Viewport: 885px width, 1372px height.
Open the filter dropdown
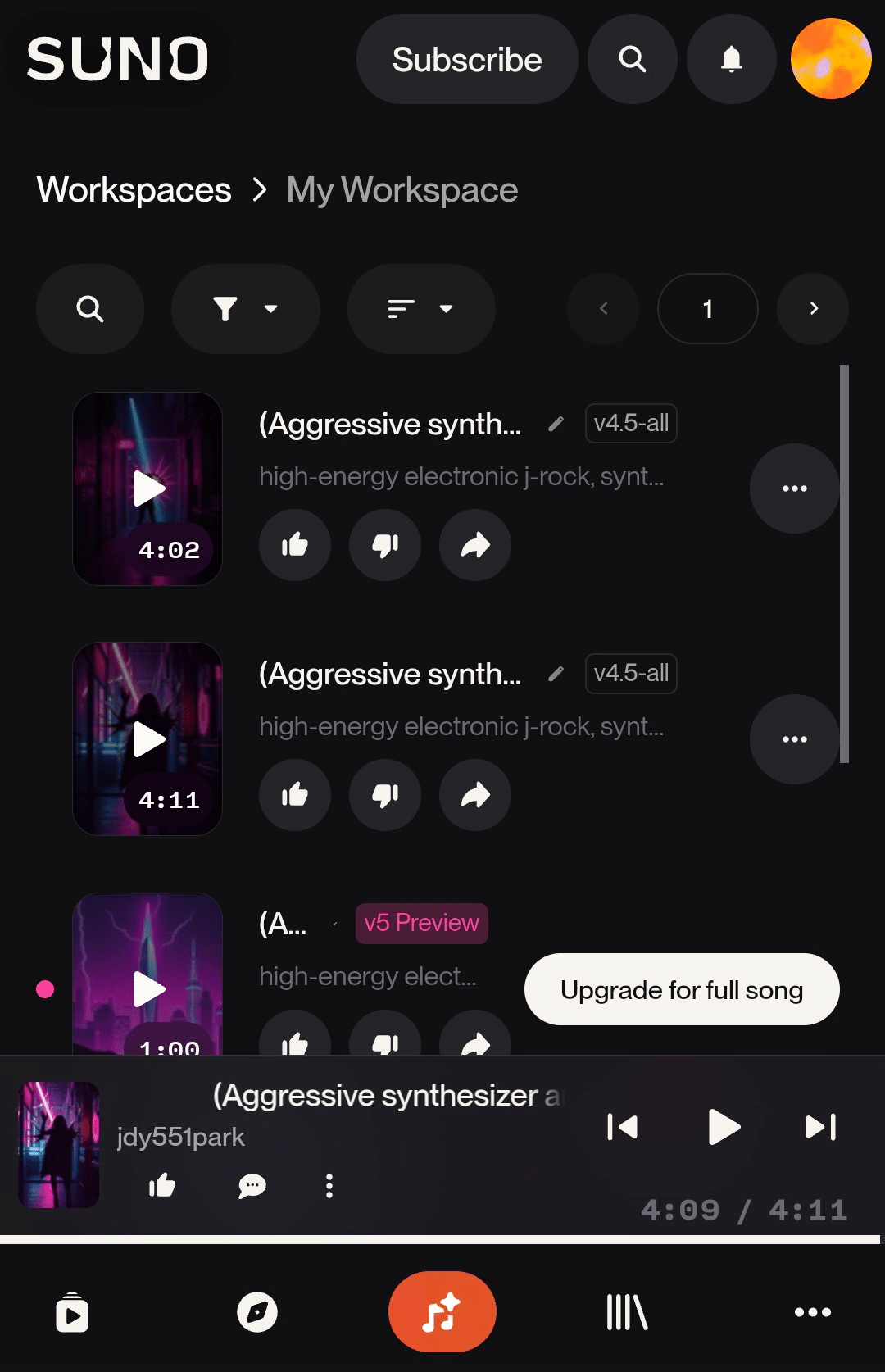(245, 309)
